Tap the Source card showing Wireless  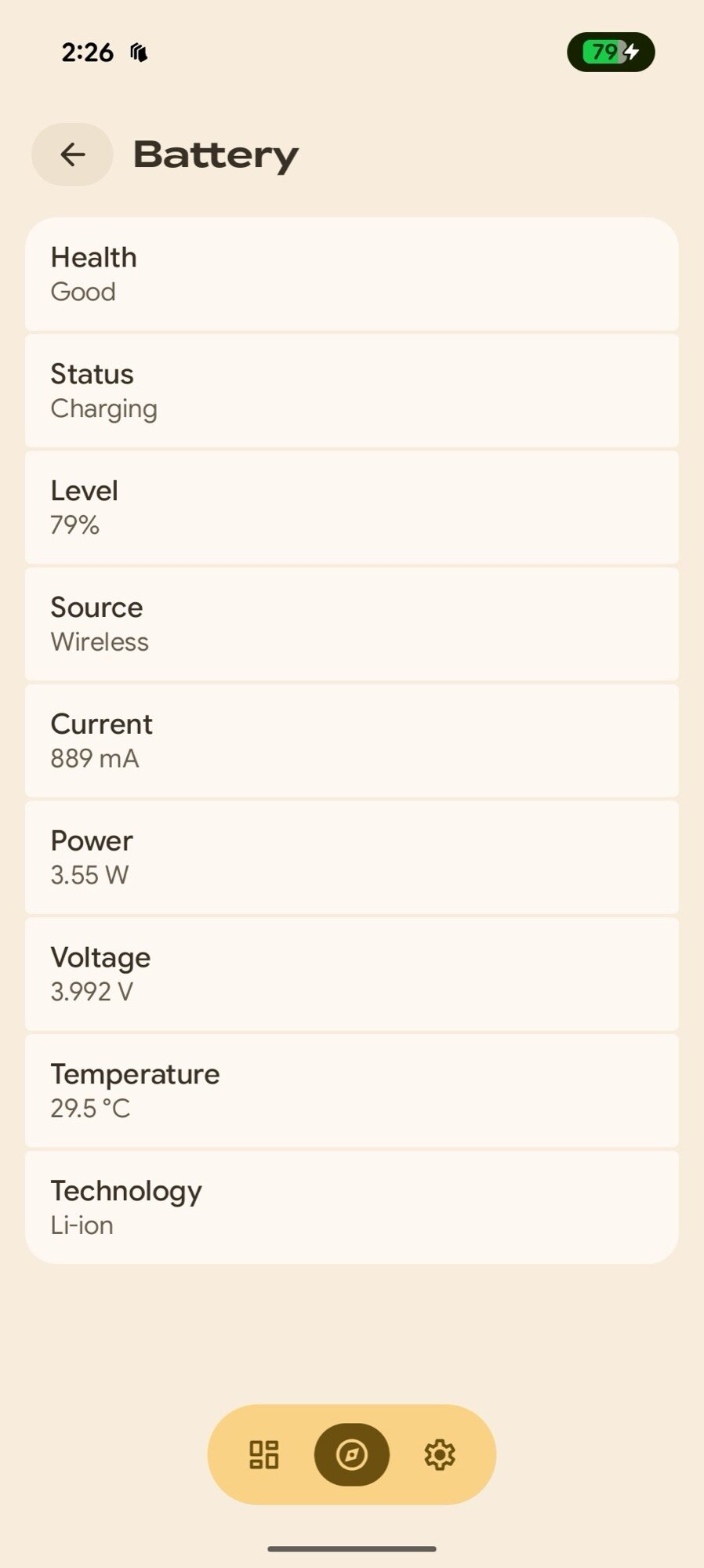coord(352,623)
